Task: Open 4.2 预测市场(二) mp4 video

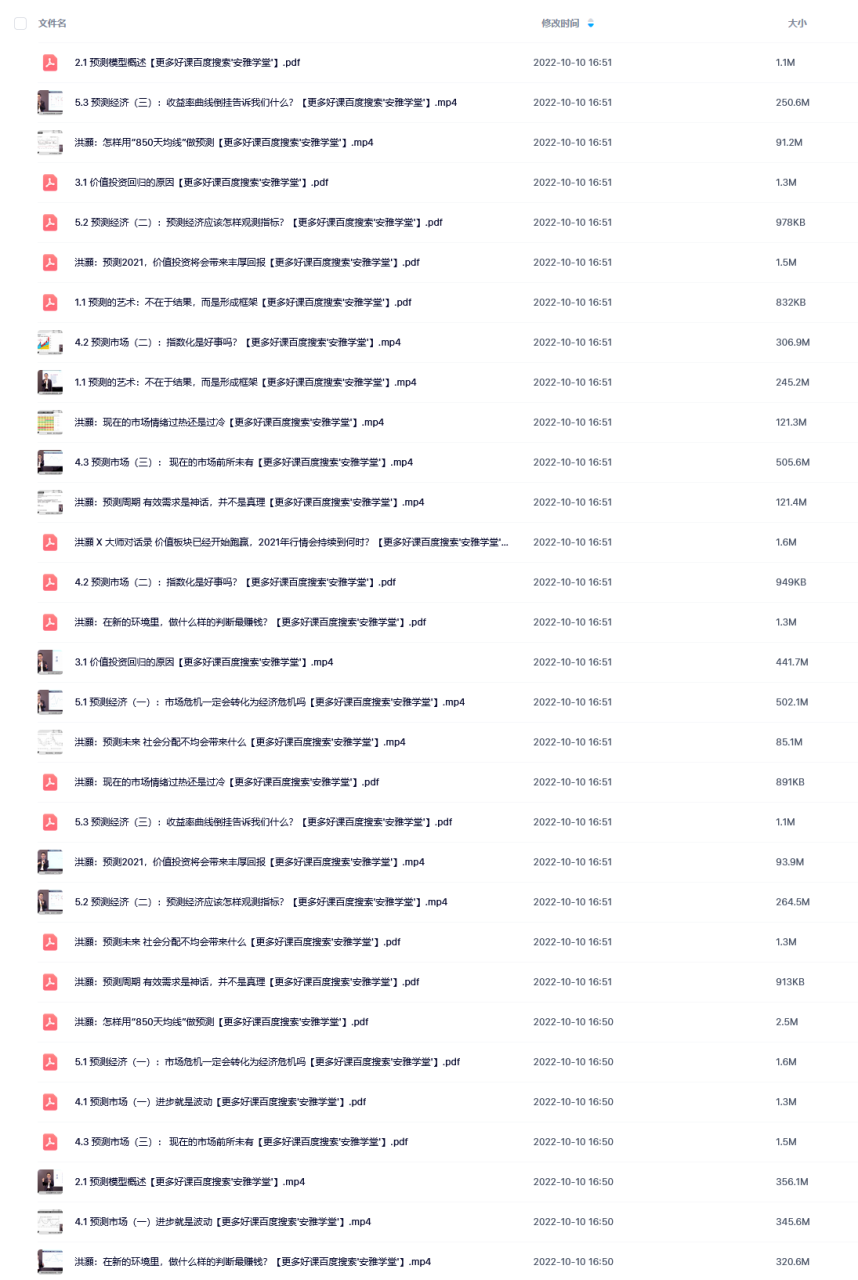Action: click(237, 342)
